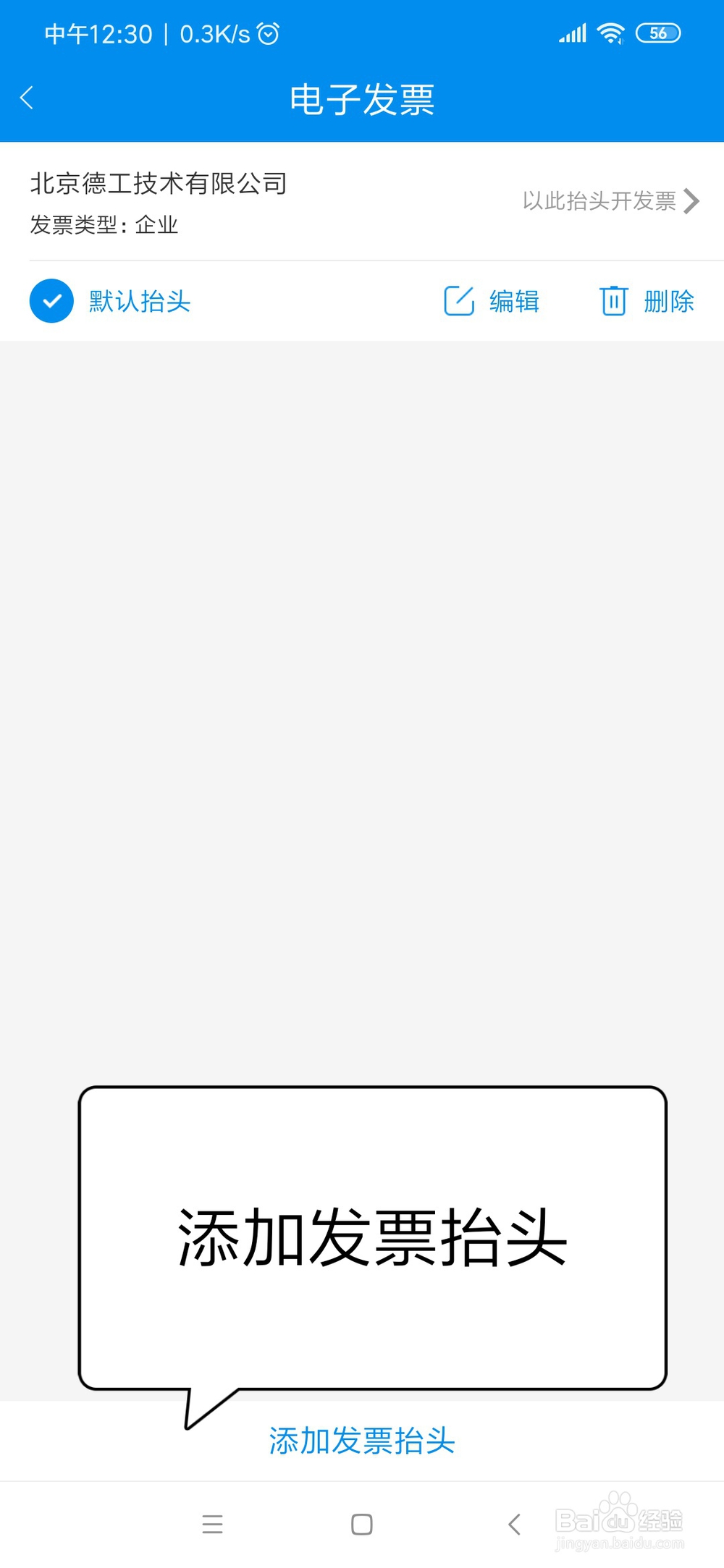Open the alarm clock icon in status bar
This screenshot has width=724, height=1568.
pos(268,33)
